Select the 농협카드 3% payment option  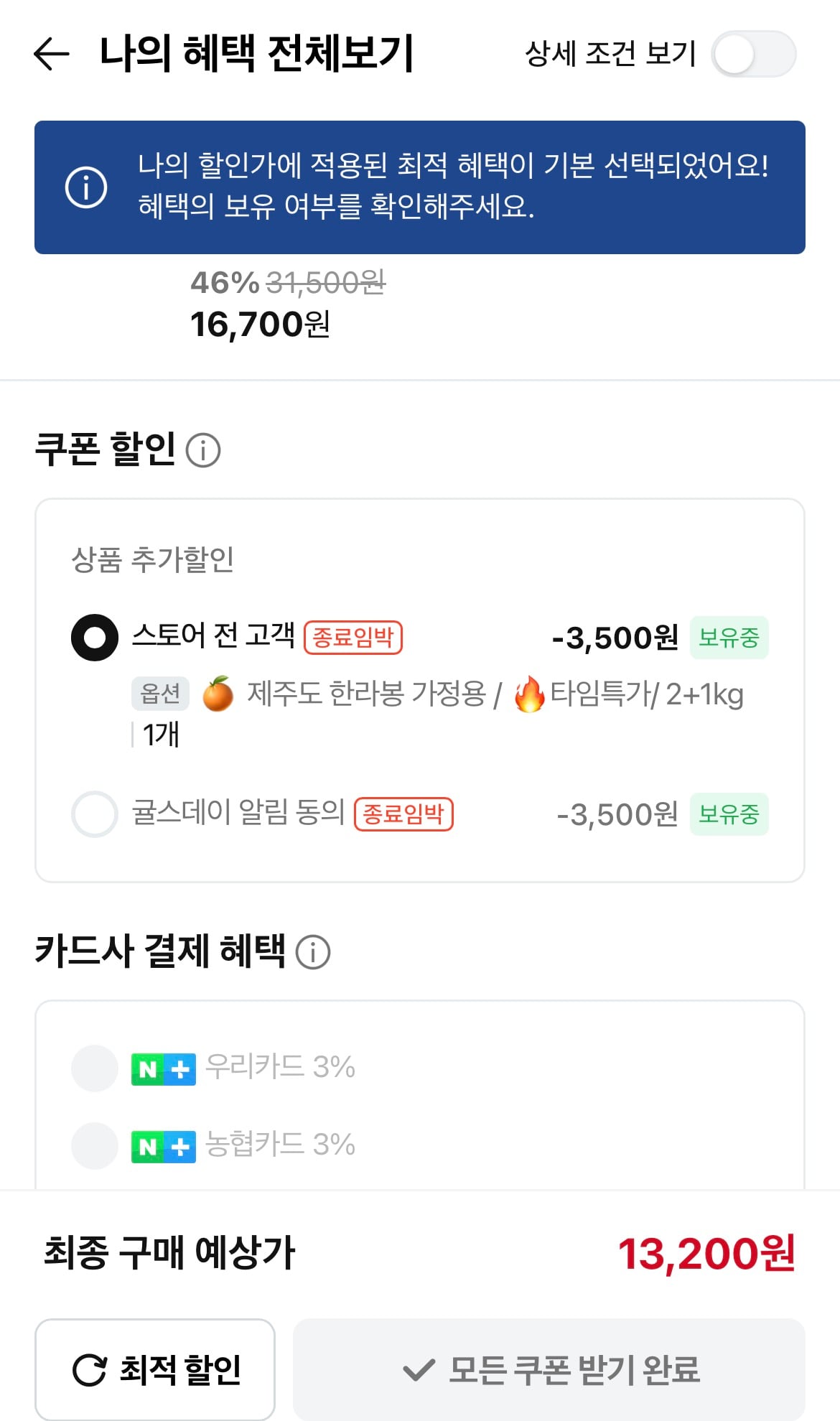pyautogui.click(x=94, y=1146)
